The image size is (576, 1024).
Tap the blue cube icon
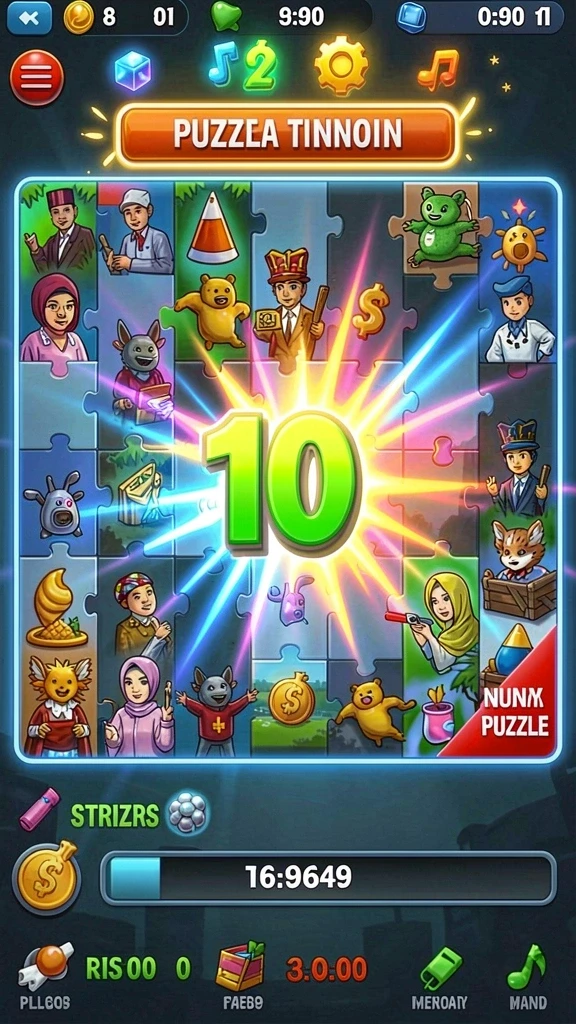[x=133, y=71]
